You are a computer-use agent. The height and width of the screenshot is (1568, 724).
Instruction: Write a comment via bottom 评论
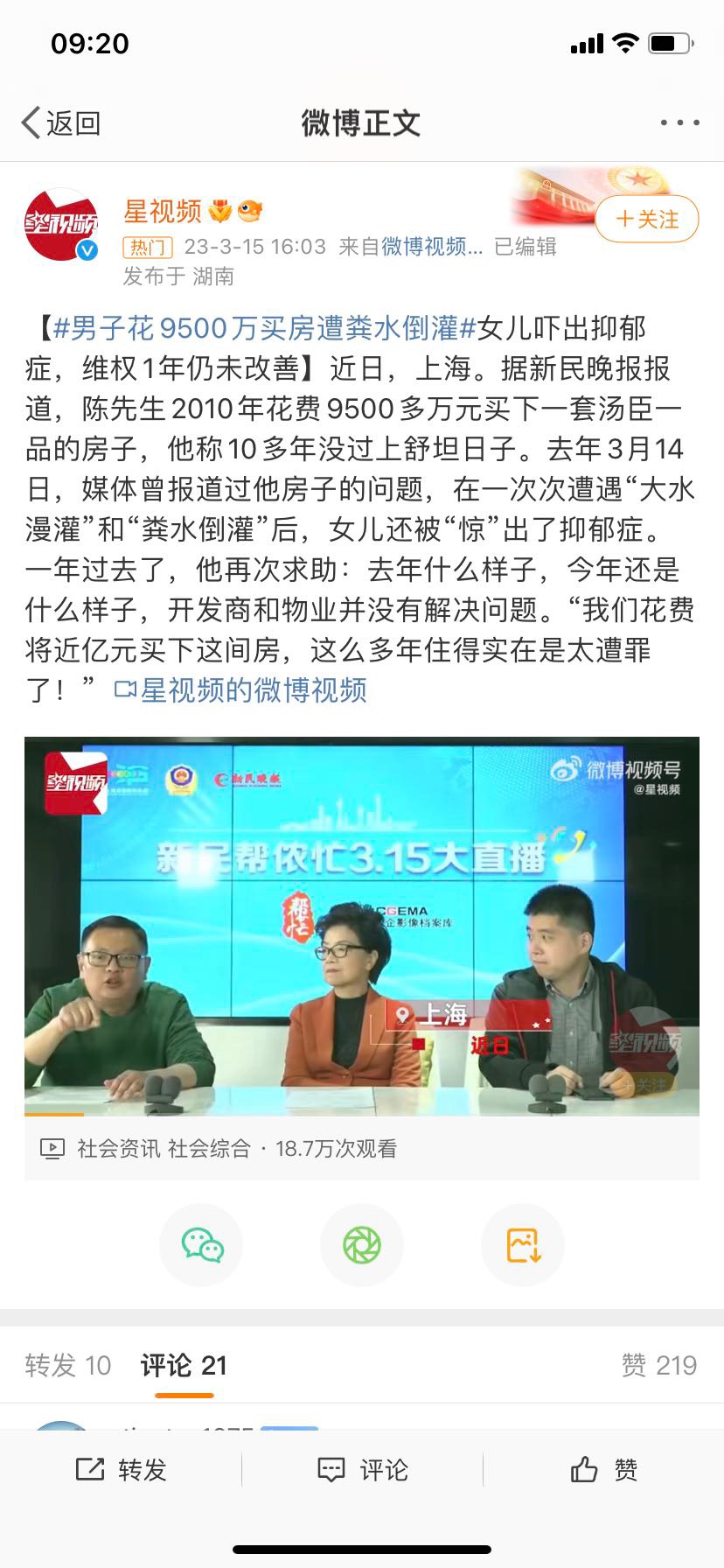point(362,1469)
